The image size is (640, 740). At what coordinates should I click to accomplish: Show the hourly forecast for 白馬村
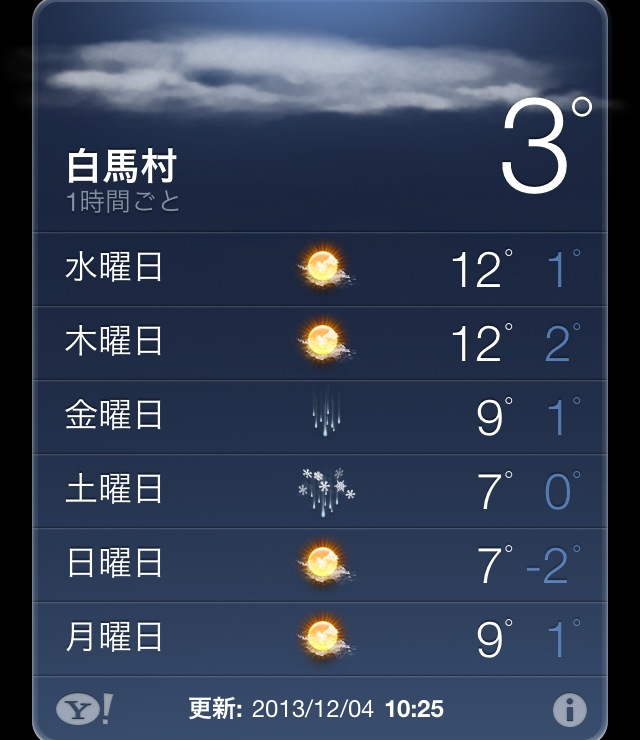pyautogui.click(x=123, y=201)
